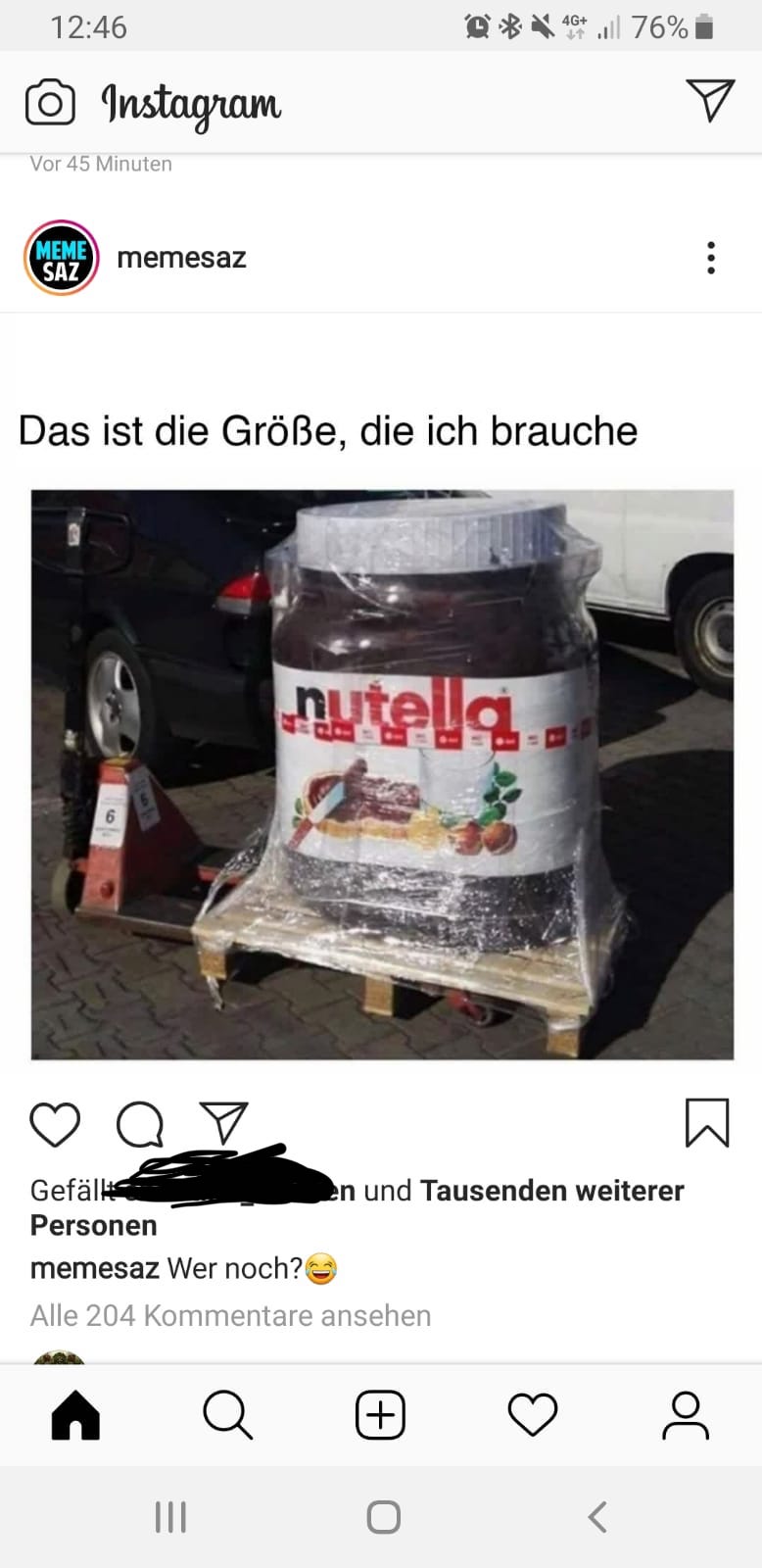Share the post via paper plane icon
This screenshot has width=762, height=1568.
pos(224,1123)
